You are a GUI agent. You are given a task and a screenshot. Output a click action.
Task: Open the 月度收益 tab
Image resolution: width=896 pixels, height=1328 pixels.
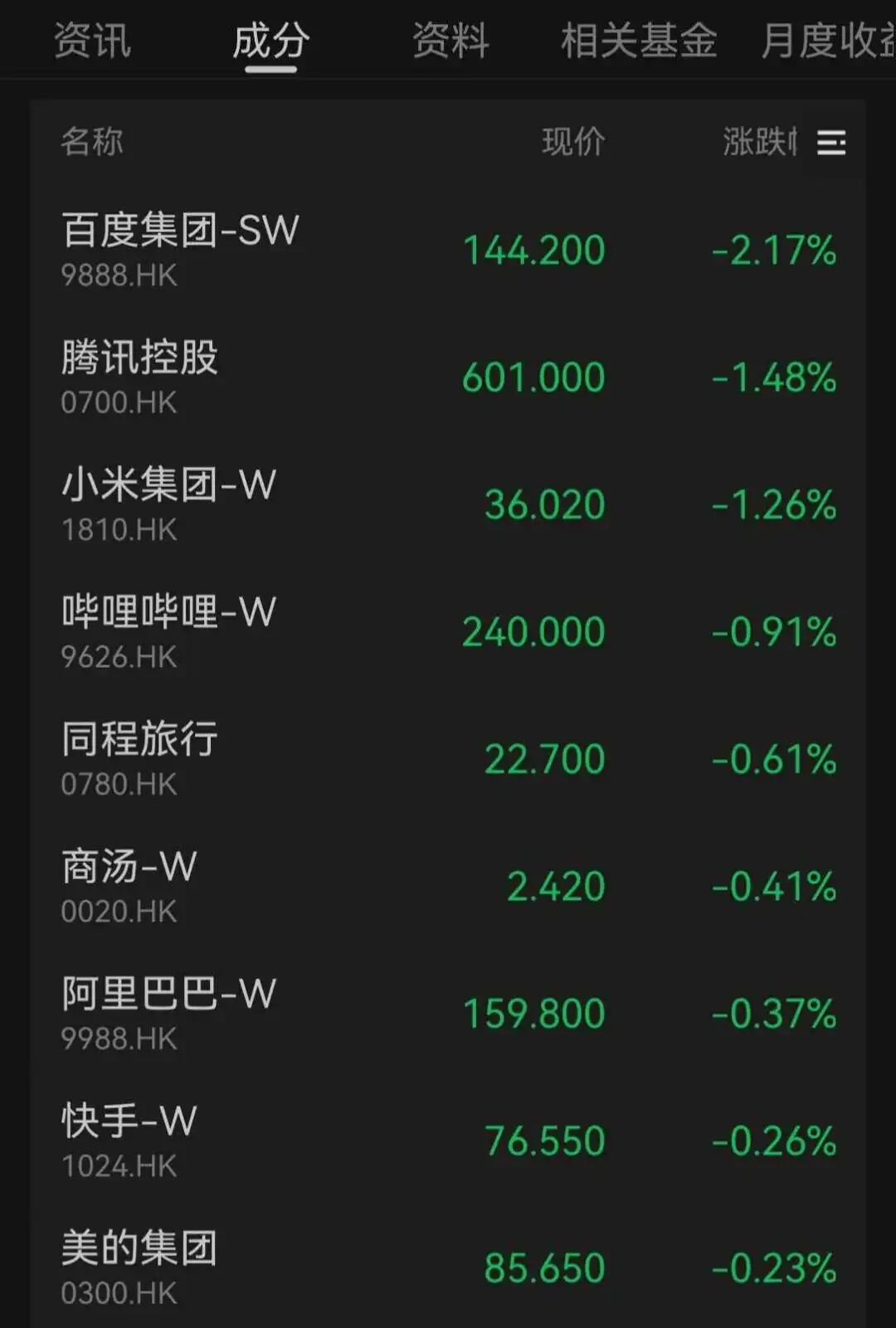[826, 41]
